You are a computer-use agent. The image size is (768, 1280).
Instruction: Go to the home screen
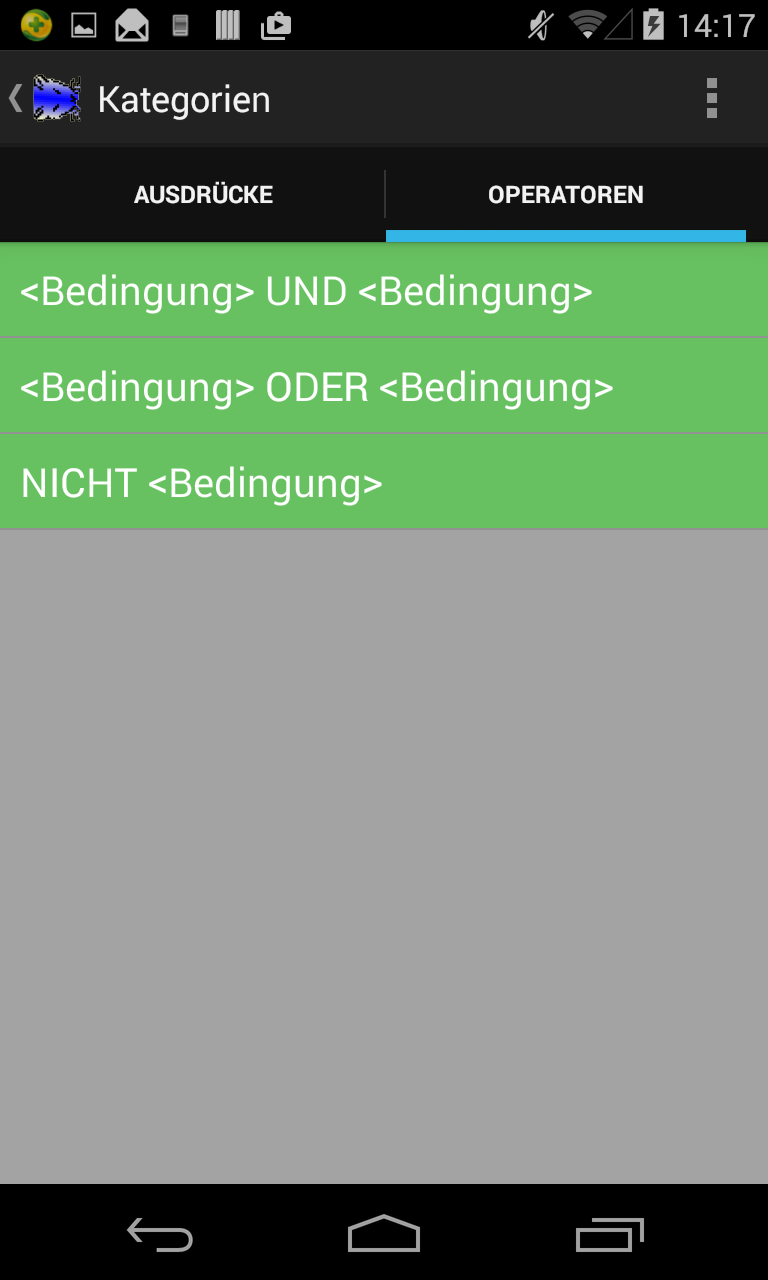click(x=384, y=1235)
